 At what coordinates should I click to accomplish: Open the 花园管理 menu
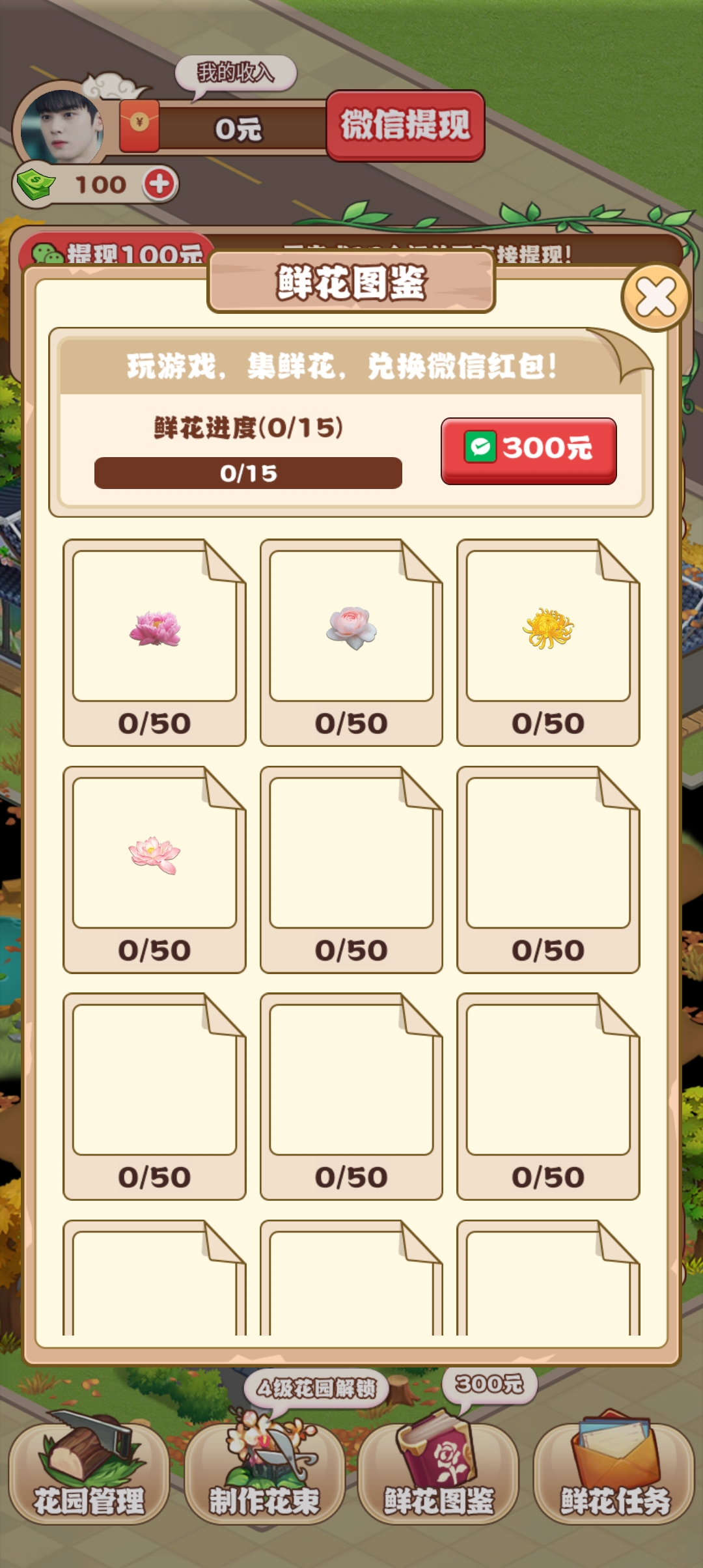(x=89, y=1473)
